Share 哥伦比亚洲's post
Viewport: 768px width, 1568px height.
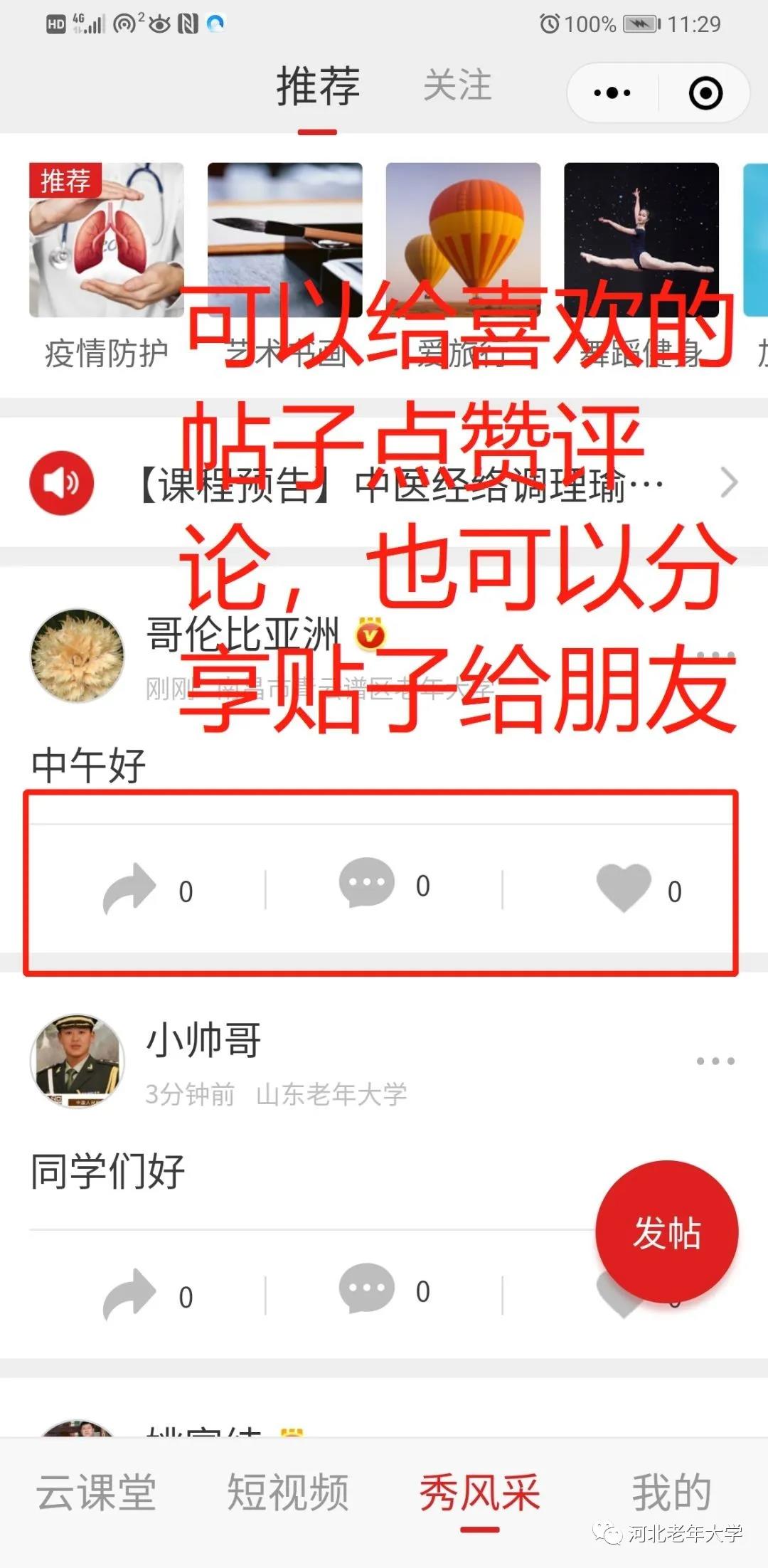click(130, 889)
